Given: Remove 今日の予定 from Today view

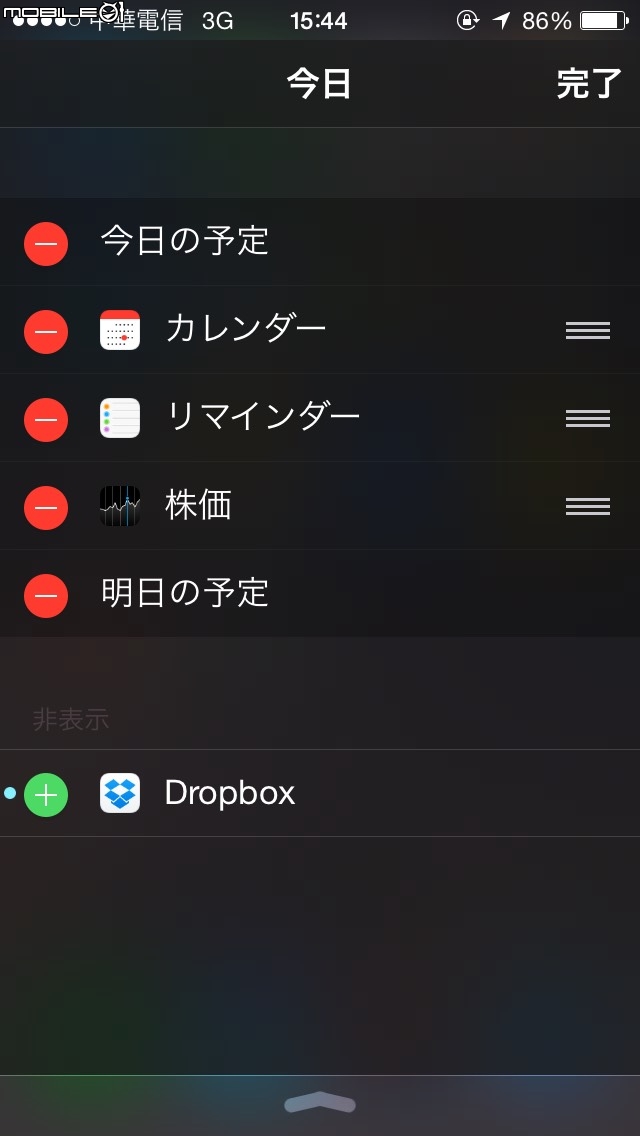Looking at the screenshot, I should [46, 243].
